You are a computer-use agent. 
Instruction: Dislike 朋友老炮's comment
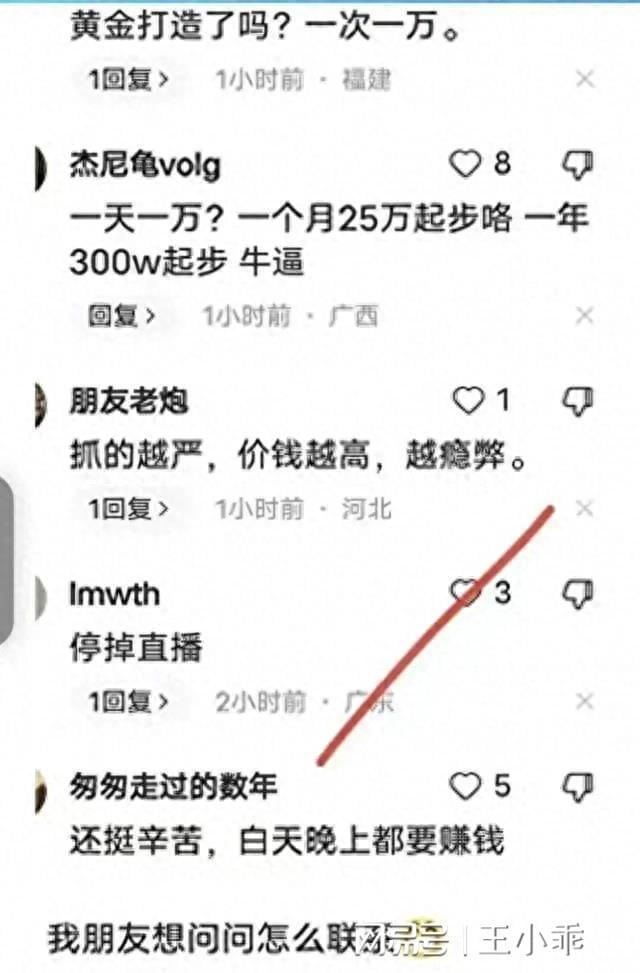578,402
